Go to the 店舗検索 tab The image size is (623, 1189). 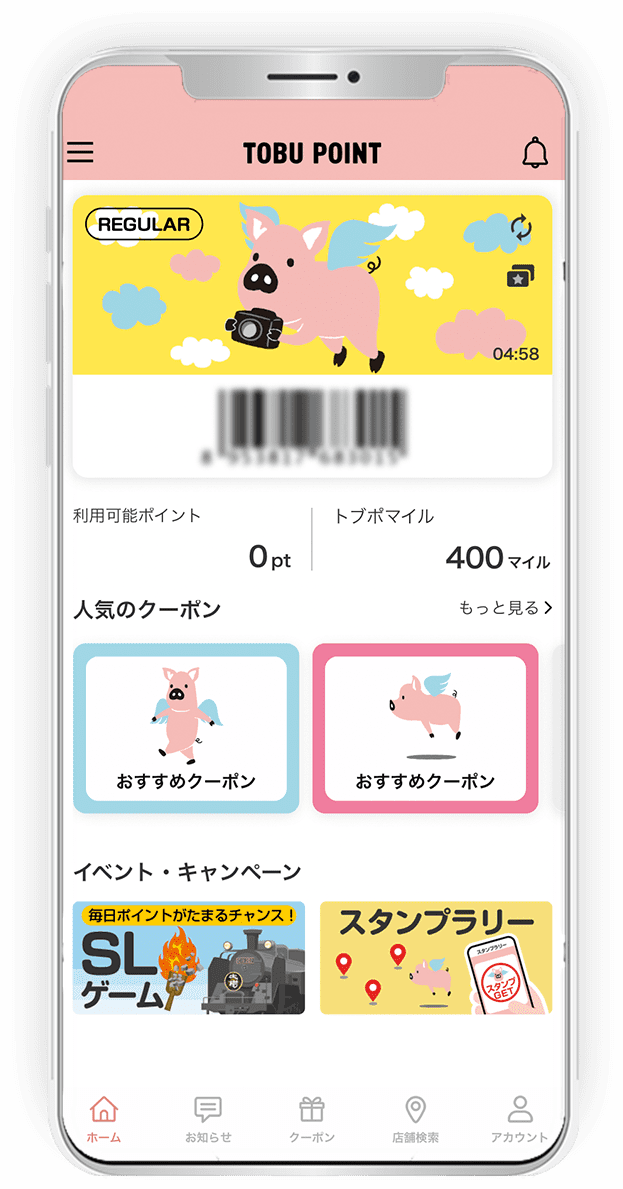coord(415,1118)
